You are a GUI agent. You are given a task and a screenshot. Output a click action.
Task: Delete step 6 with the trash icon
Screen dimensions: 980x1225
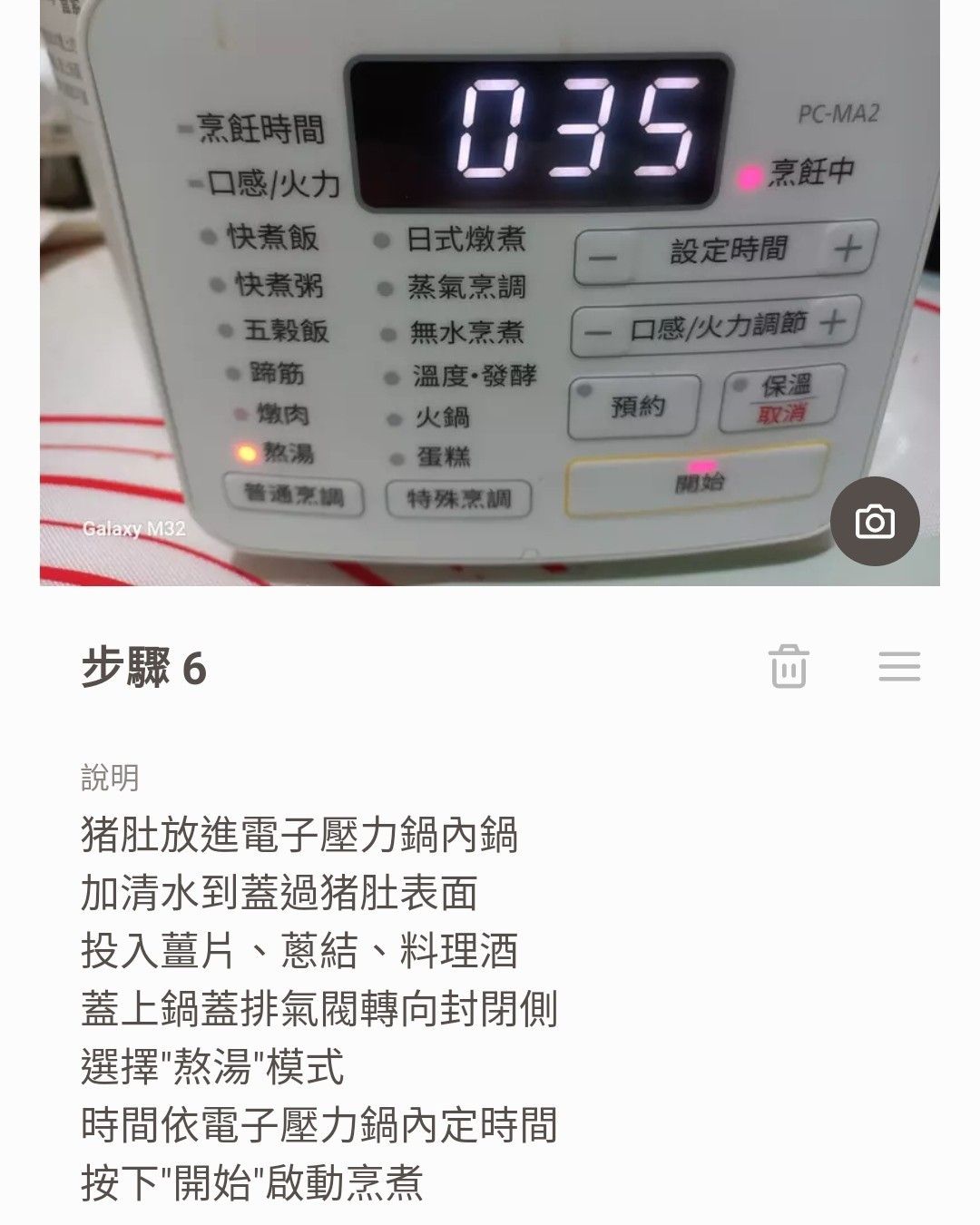pos(789,666)
